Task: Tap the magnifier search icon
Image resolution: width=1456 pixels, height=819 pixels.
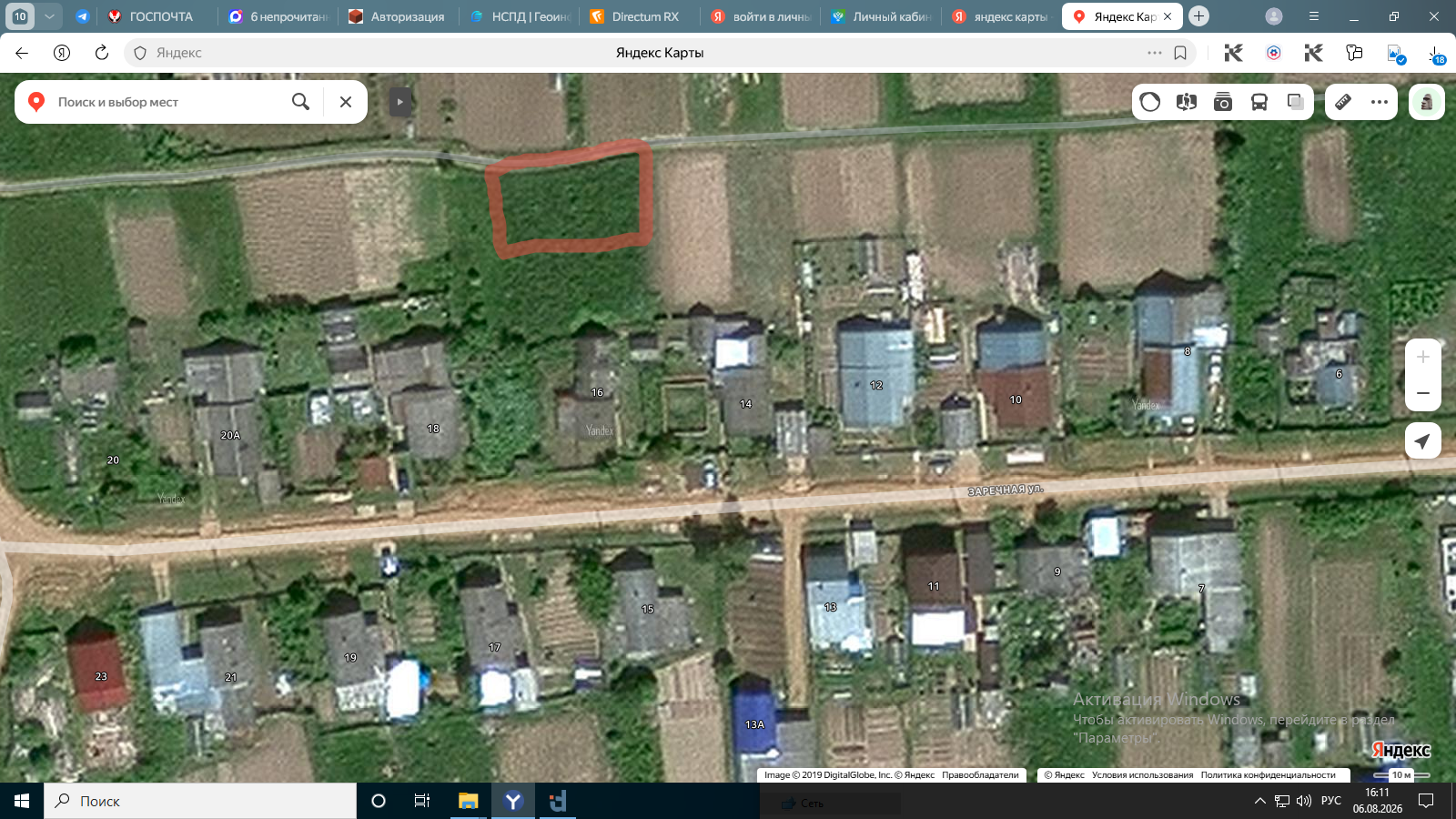Action: point(300,102)
